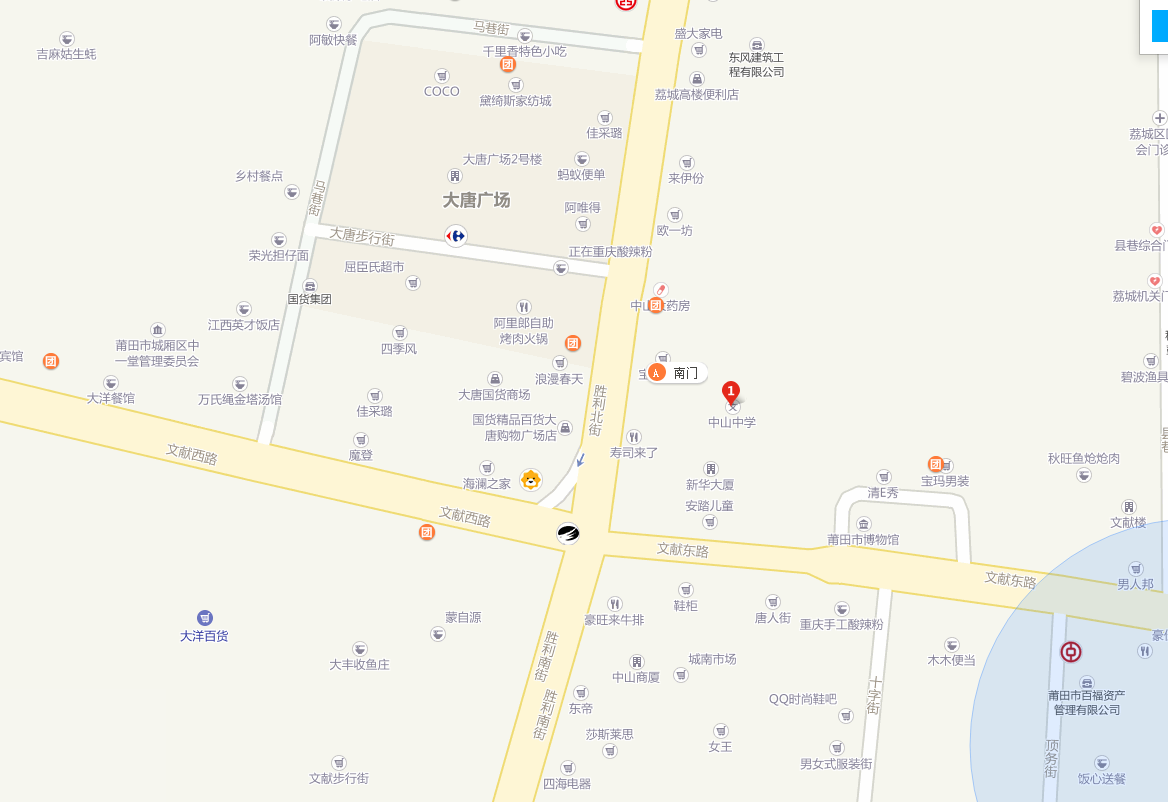The width and height of the screenshot is (1168, 802).
Task: Tap the blue button at the top corner
Action: 1159,26
